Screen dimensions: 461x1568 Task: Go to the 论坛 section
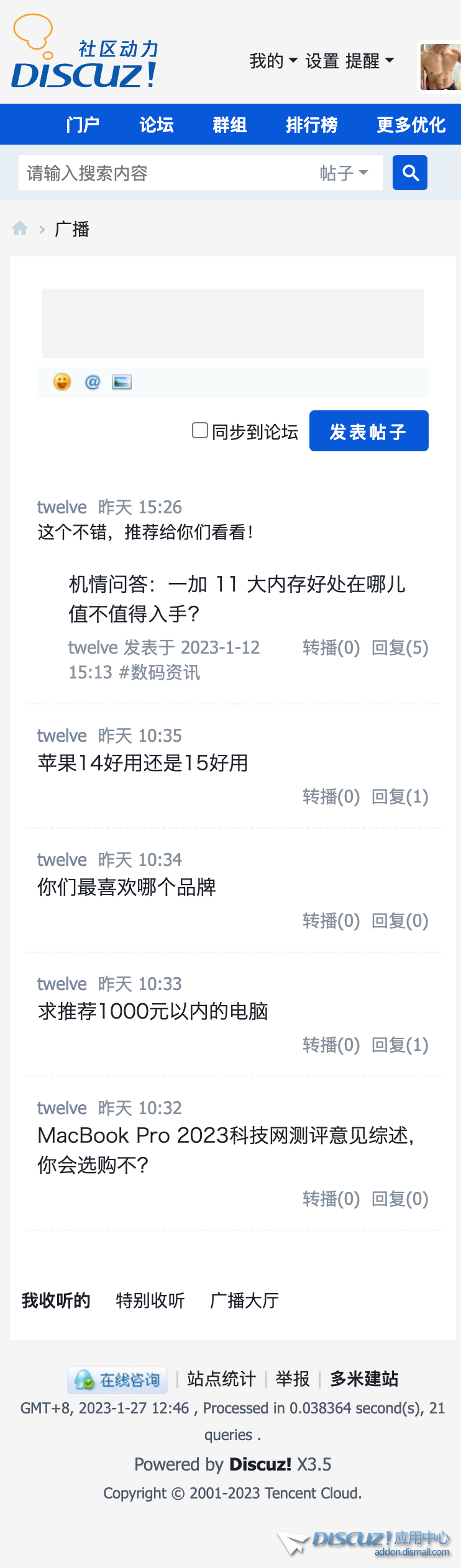point(157,125)
